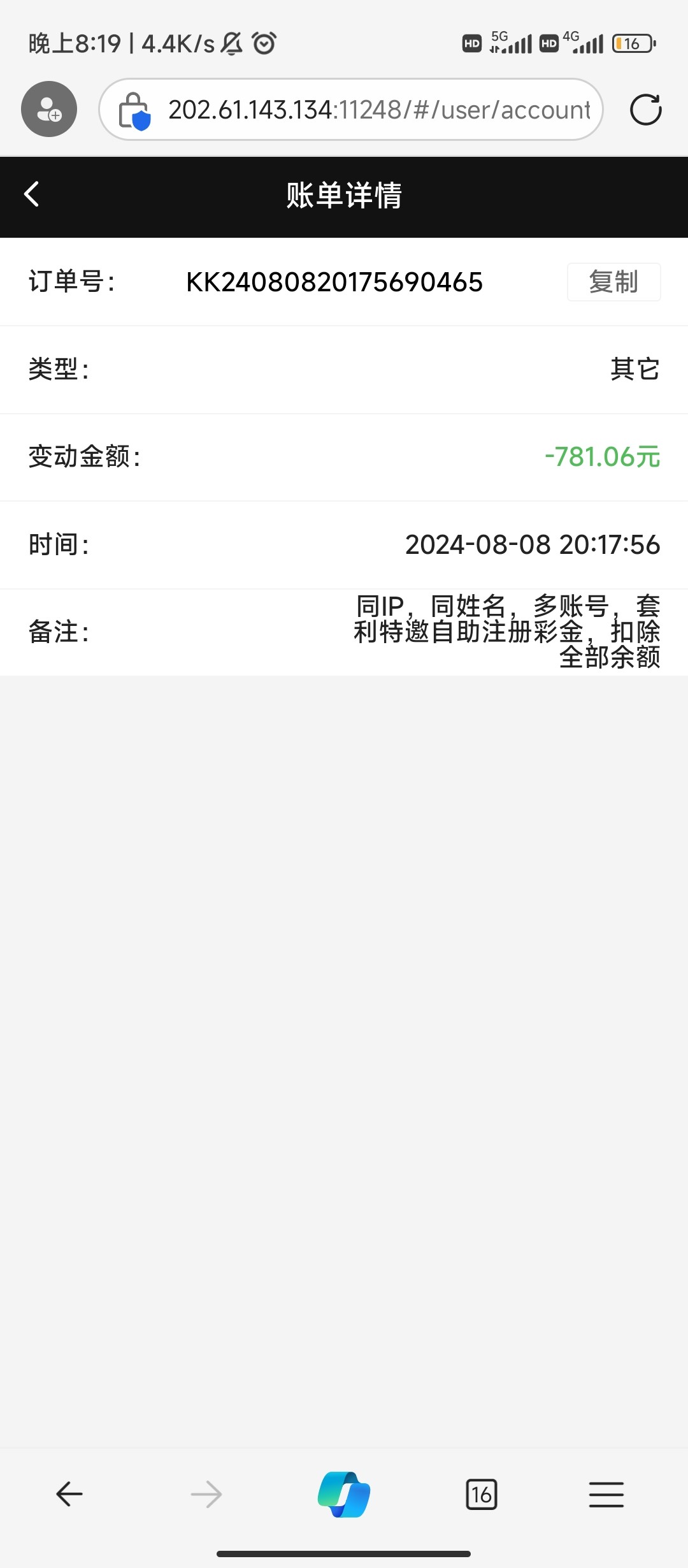The image size is (688, 1568).
Task: Tap the browser forward arrow
Action: click(x=206, y=1494)
